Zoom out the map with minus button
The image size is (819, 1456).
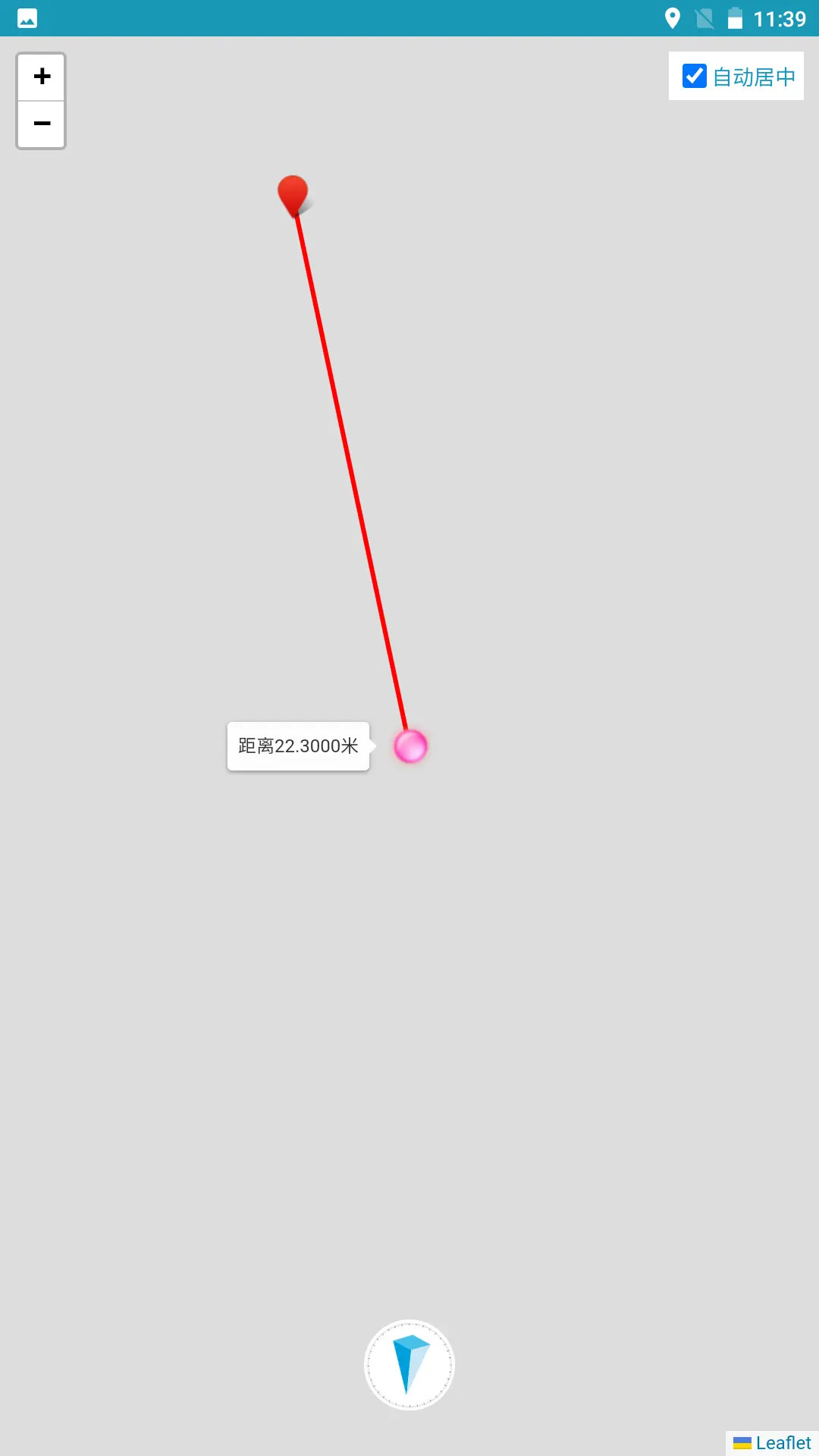(x=42, y=124)
